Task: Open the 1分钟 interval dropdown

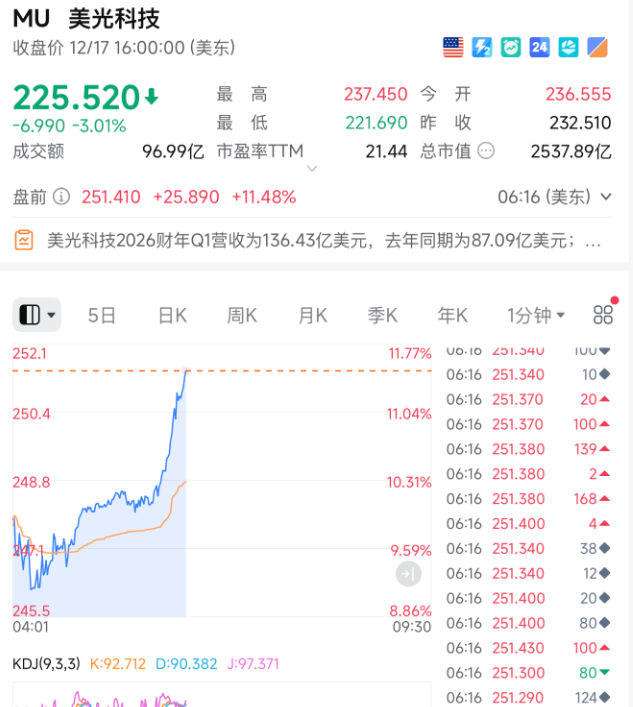Action: (x=536, y=315)
